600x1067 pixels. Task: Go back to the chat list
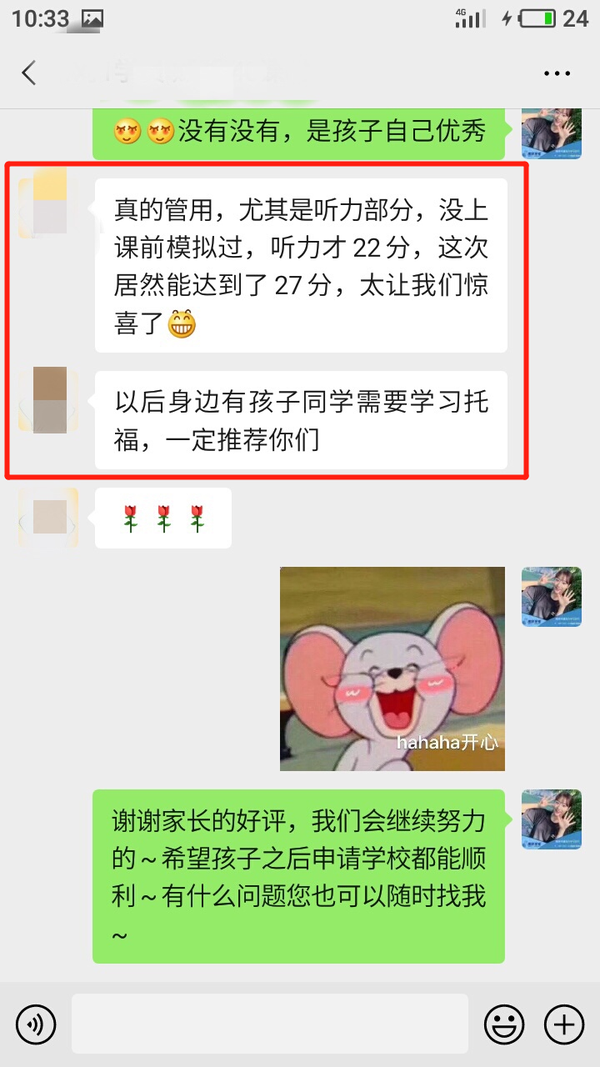pos(29,73)
